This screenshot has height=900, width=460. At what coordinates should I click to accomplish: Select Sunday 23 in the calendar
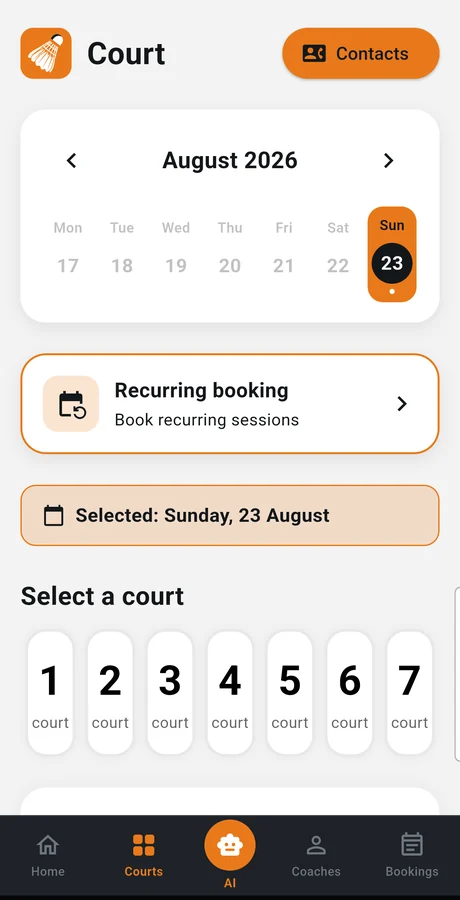(392, 254)
